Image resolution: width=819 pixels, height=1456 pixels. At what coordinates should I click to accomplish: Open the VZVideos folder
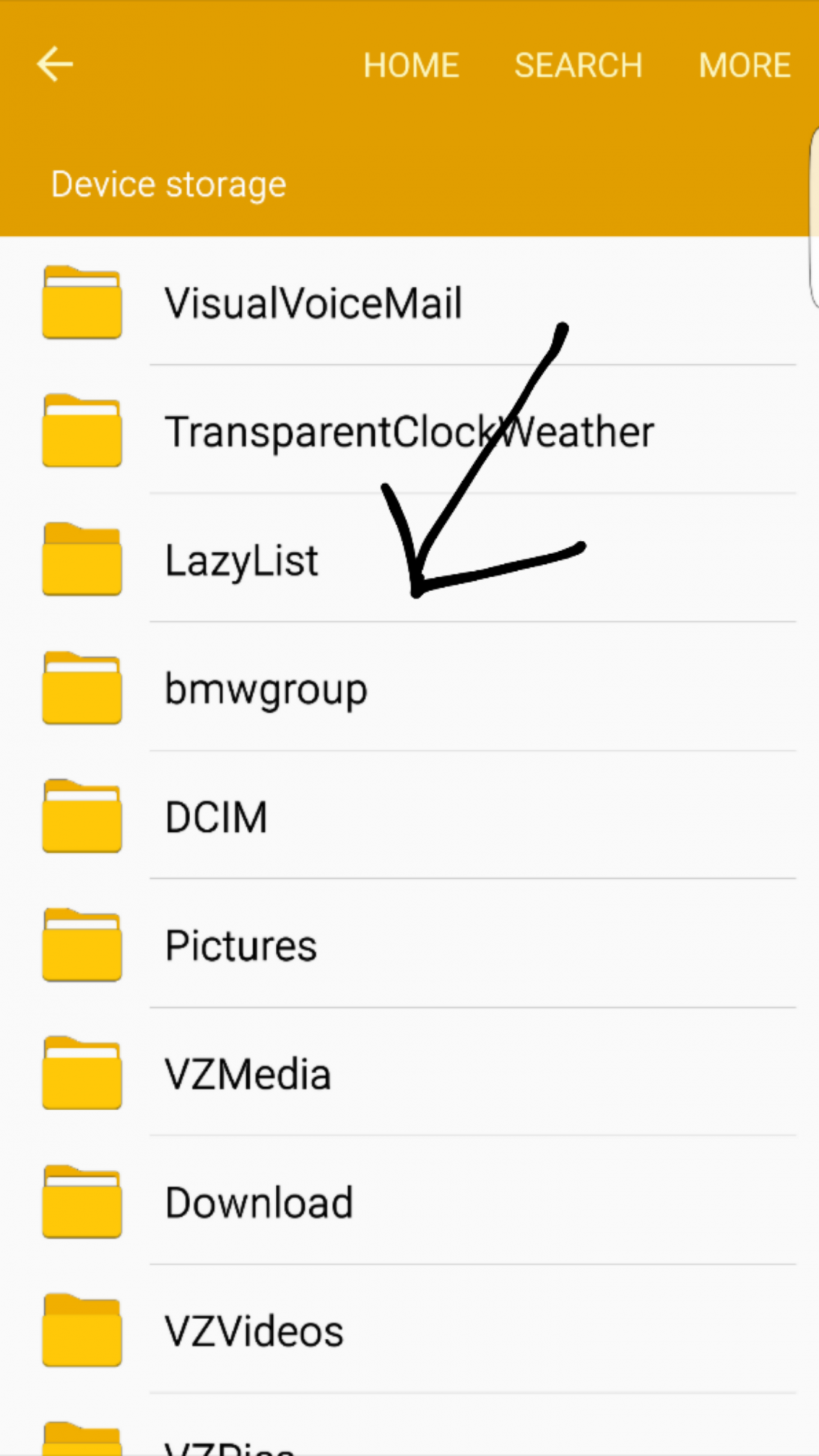point(409,1330)
